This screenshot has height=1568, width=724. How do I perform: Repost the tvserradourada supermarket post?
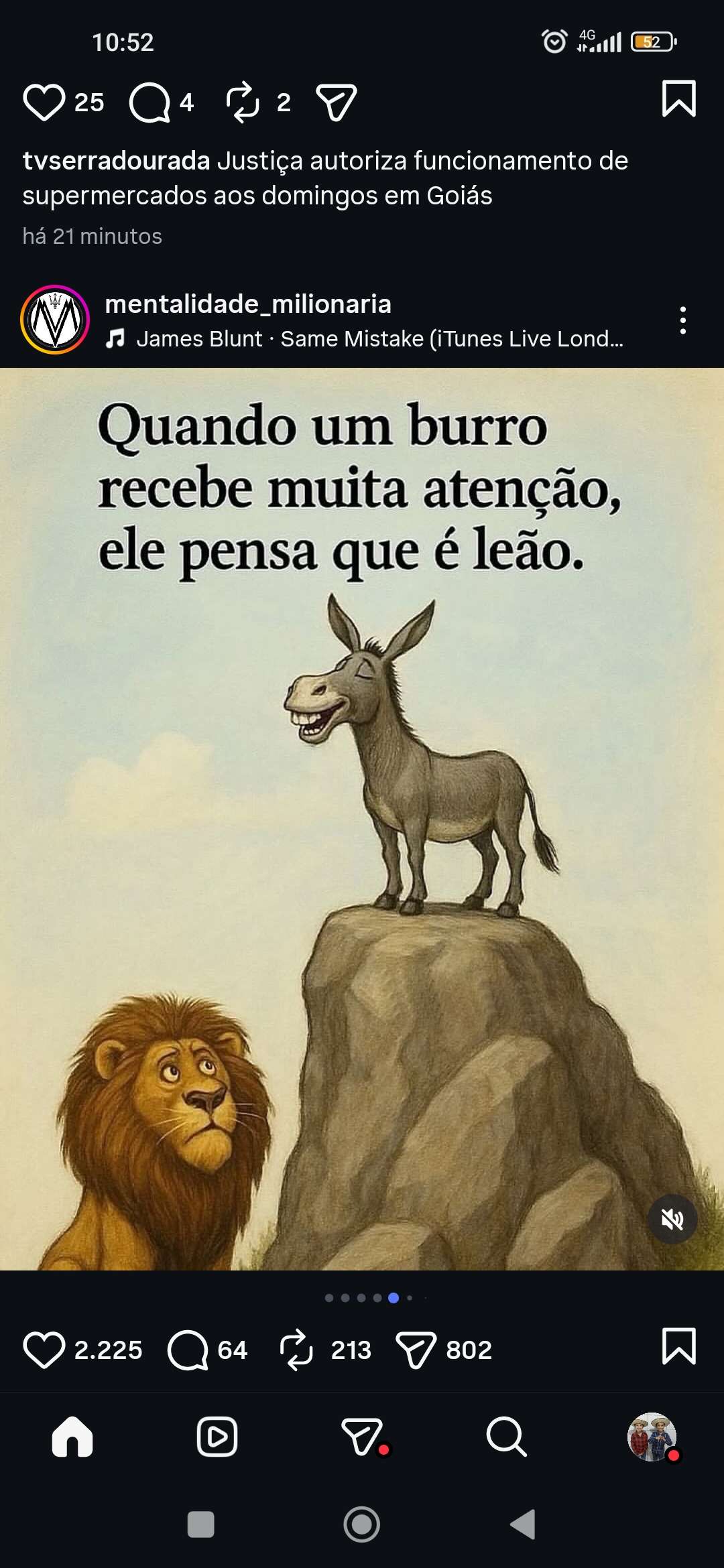point(243,103)
